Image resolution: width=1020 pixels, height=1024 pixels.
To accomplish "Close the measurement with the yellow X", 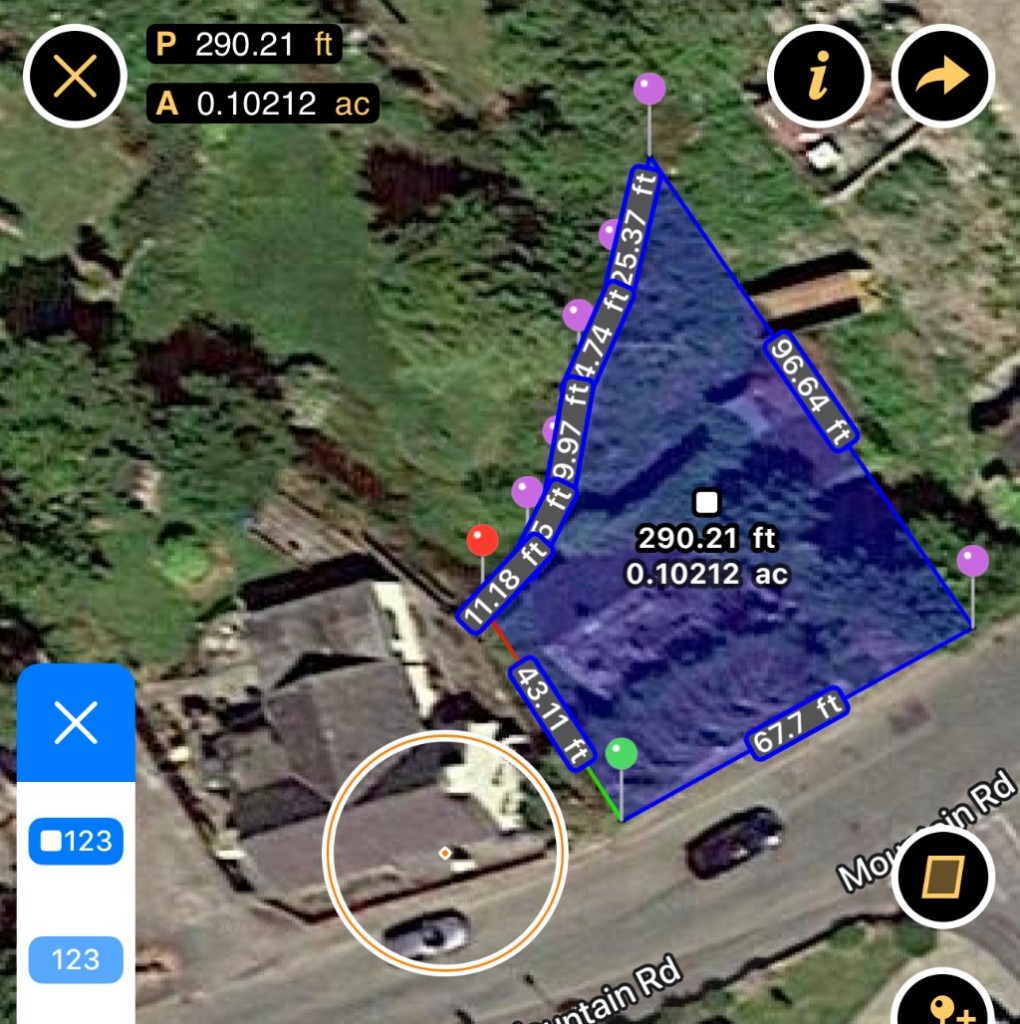I will coord(75,76).
